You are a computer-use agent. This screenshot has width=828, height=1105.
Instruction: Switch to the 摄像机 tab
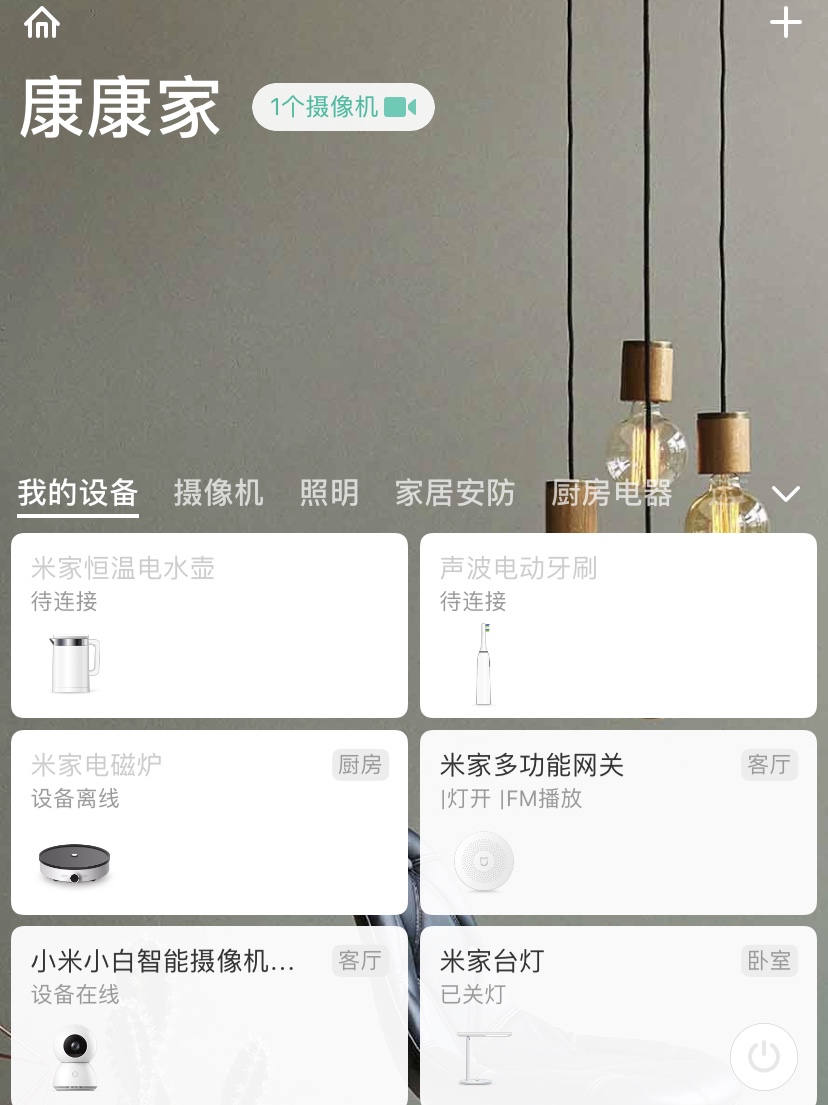pos(218,493)
